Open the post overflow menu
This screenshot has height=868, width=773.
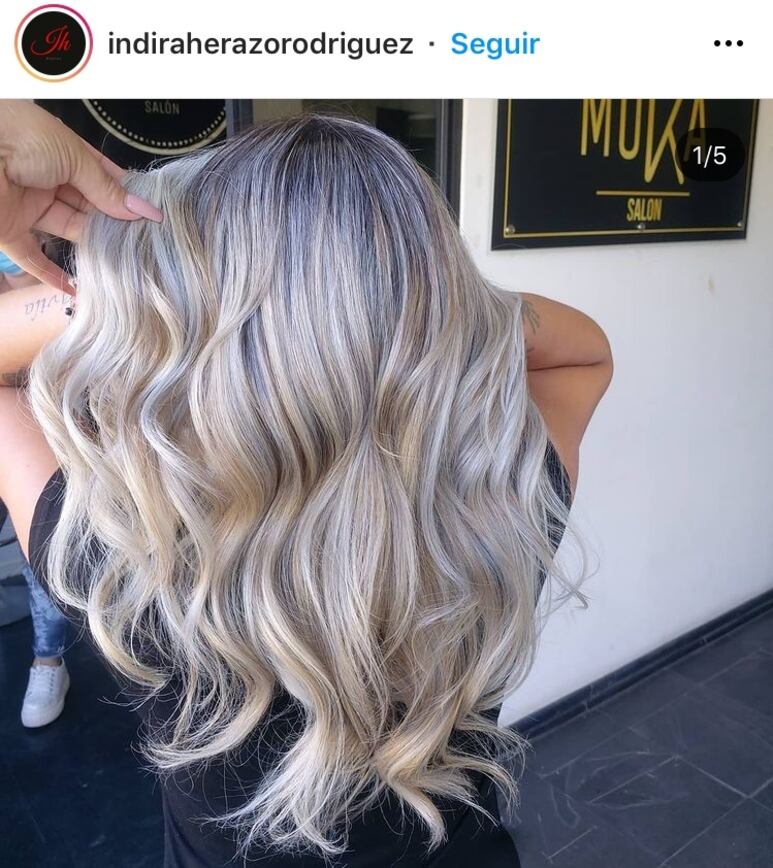tap(728, 44)
